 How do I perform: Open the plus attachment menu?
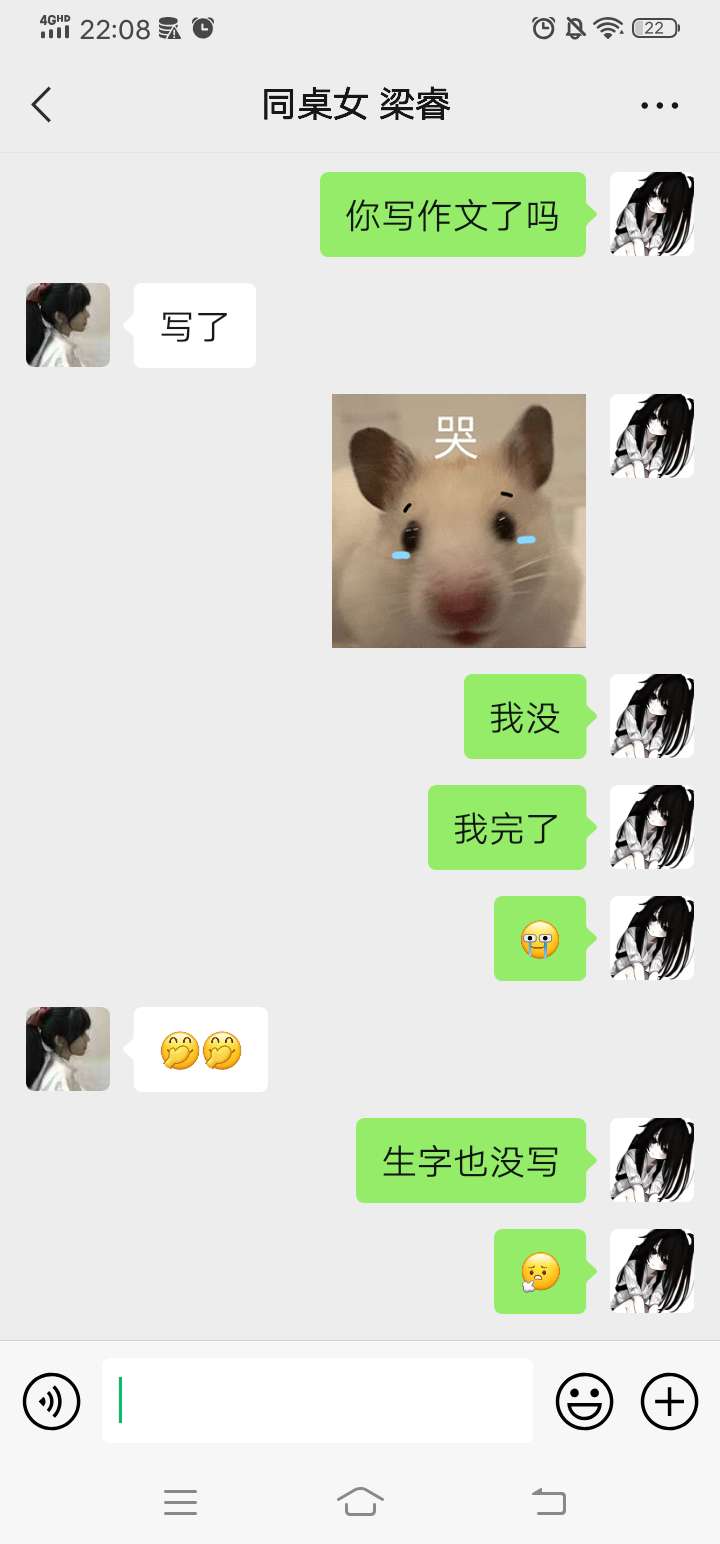tap(669, 1401)
